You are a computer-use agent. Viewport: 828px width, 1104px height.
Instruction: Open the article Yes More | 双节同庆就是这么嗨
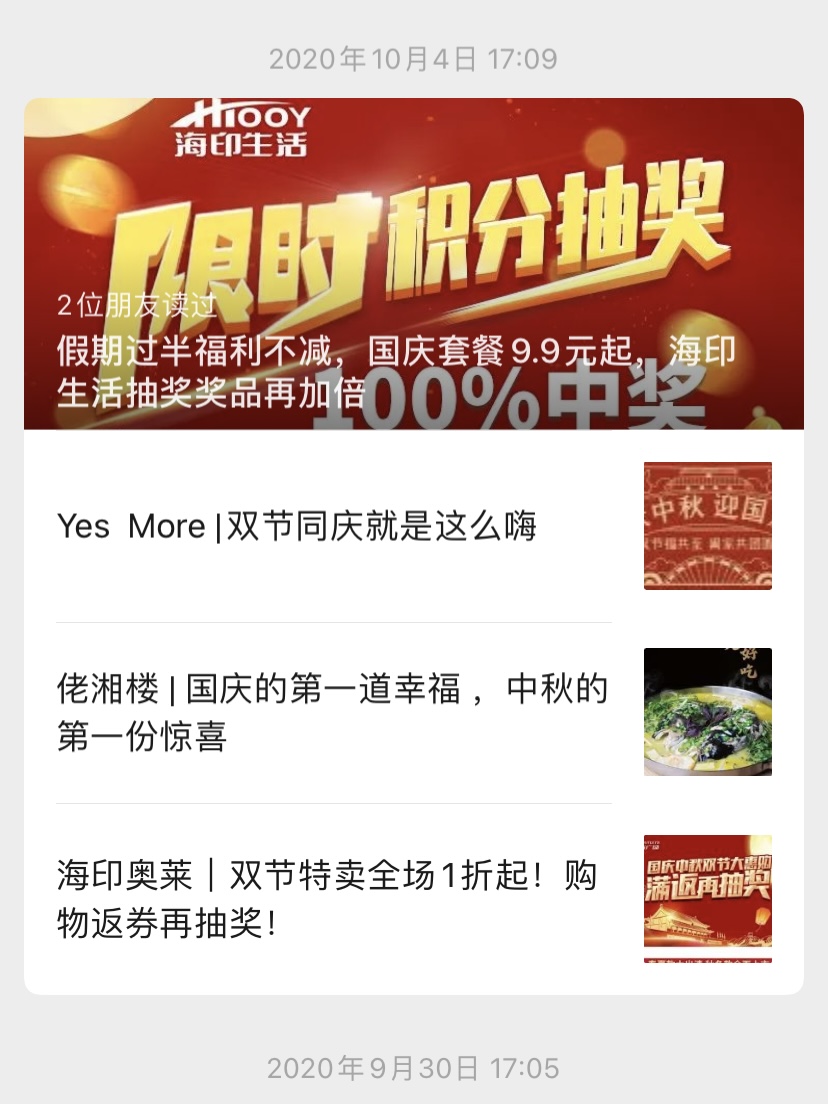point(297,526)
